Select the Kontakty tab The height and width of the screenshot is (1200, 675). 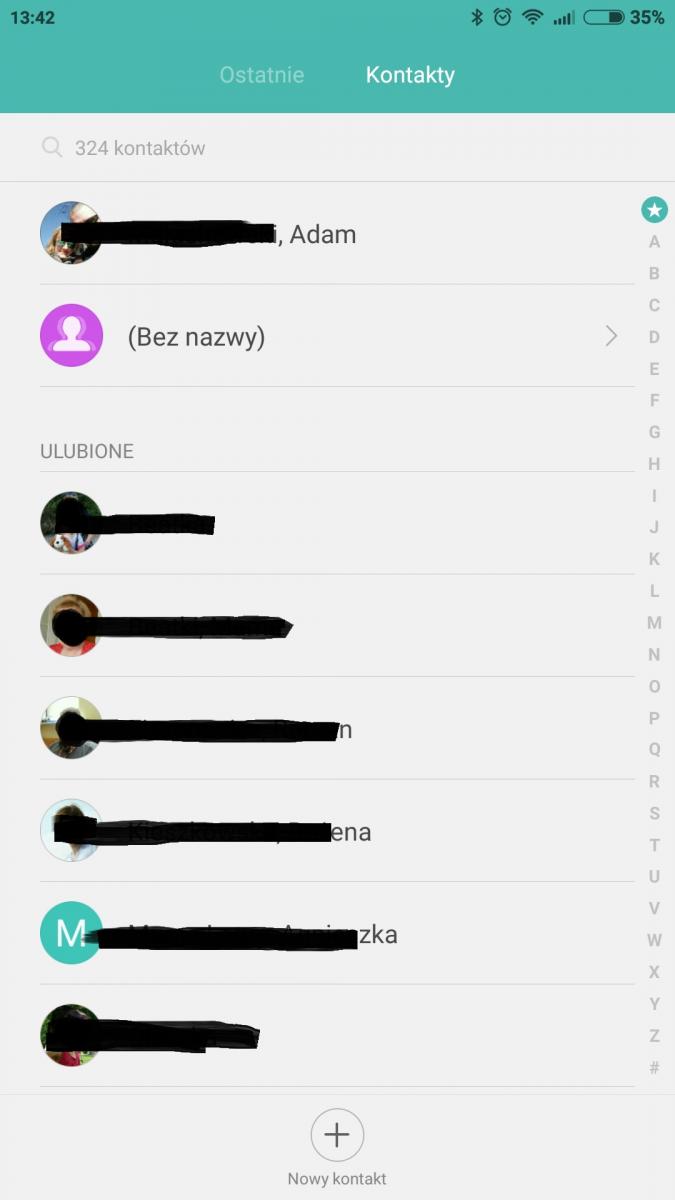tap(410, 75)
